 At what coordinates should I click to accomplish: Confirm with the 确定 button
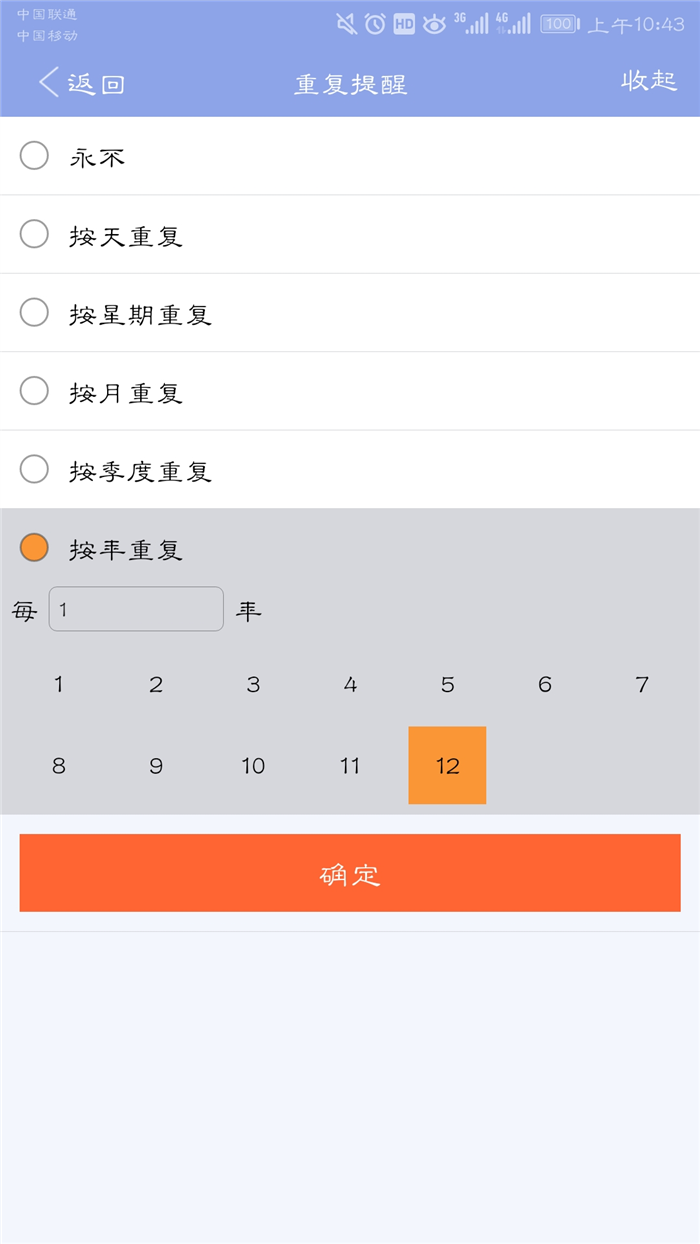350,873
